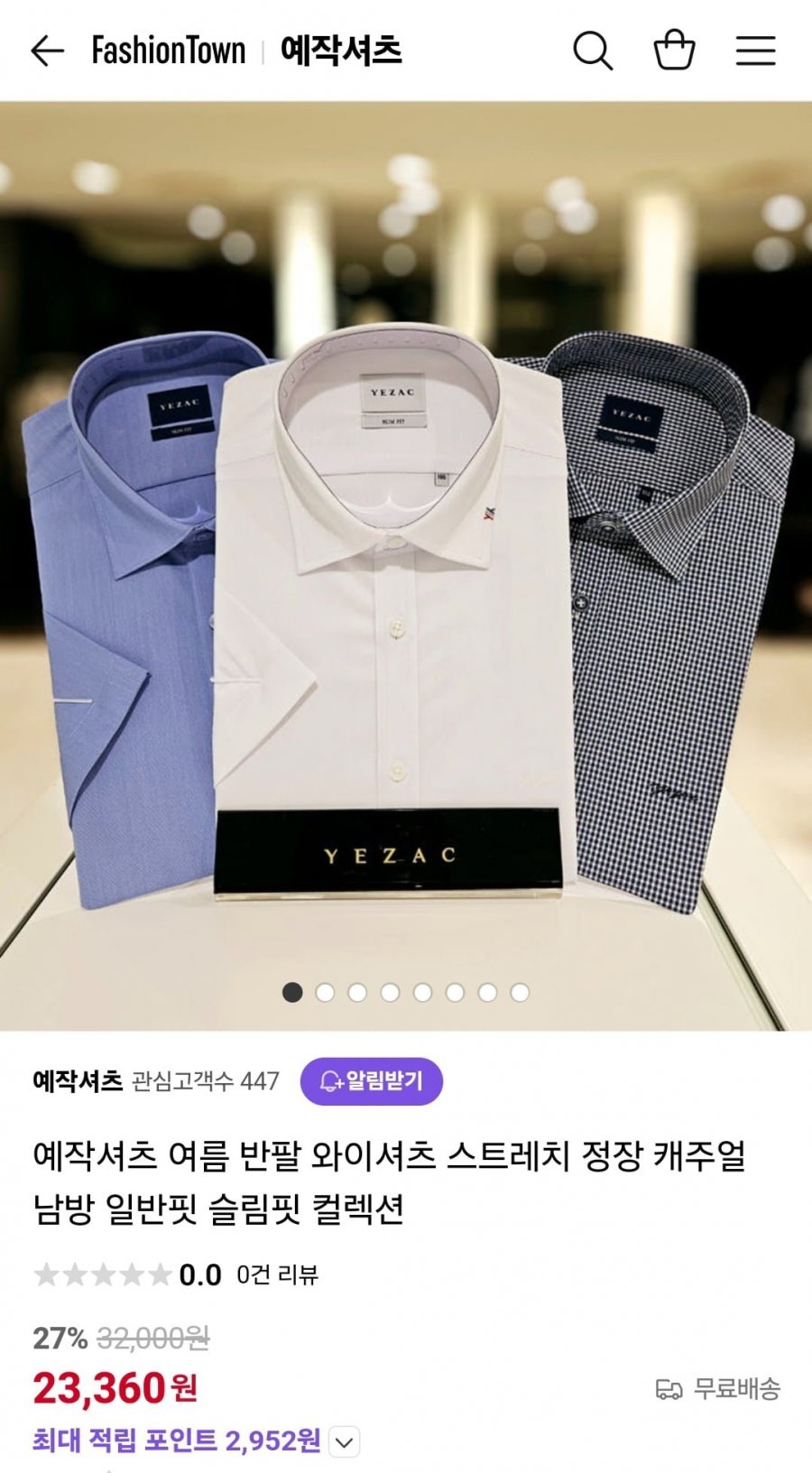Open the hamburger menu
This screenshot has height=1473, width=812.
(755, 51)
